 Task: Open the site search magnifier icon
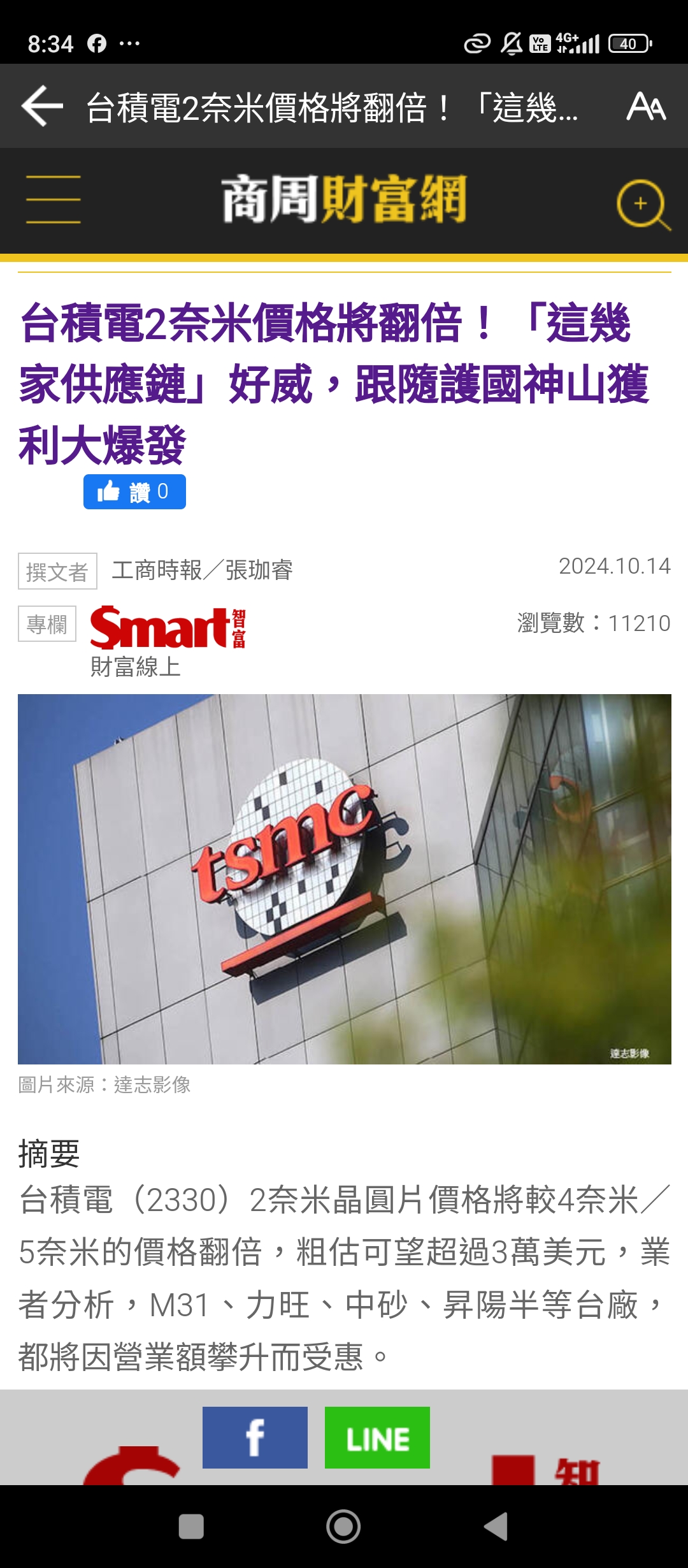click(643, 205)
